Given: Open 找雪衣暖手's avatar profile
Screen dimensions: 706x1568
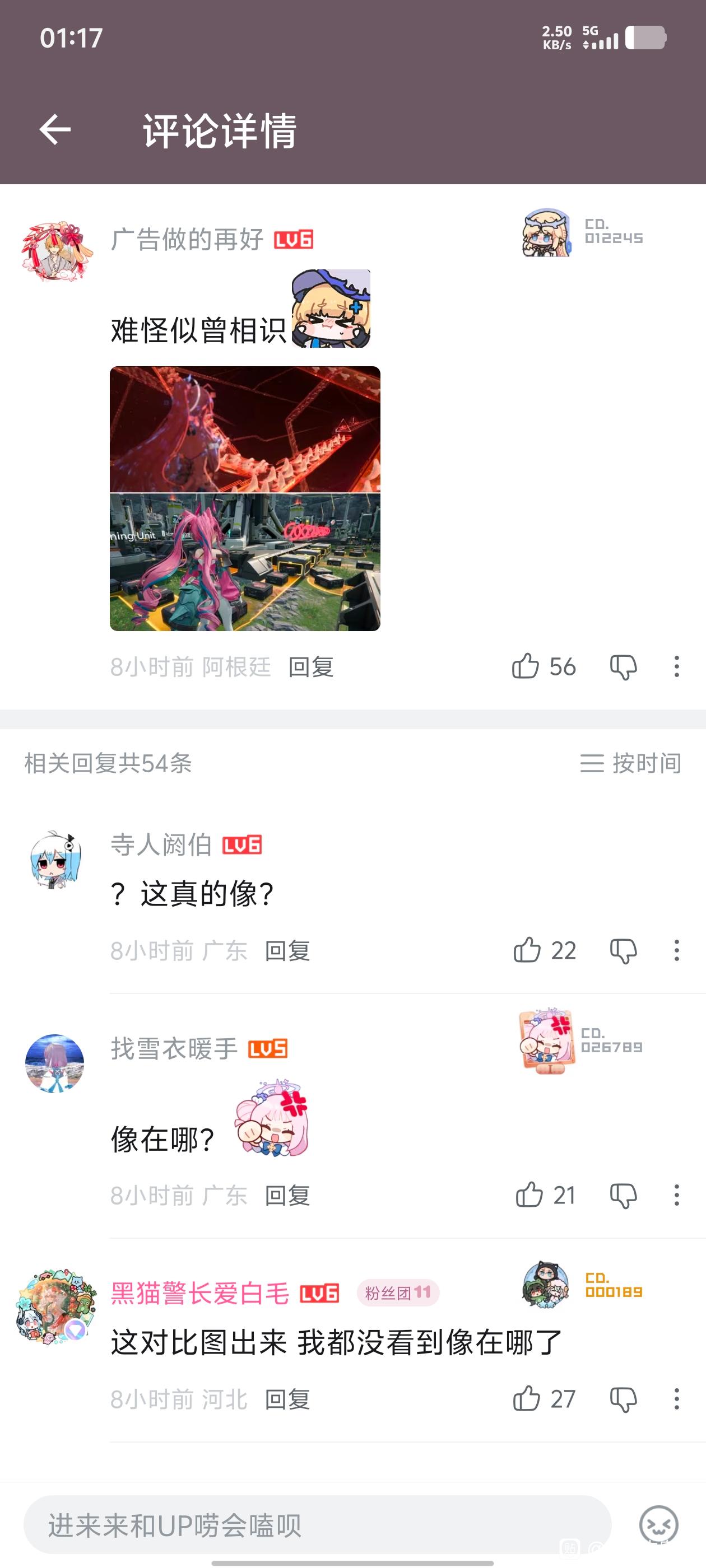Looking at the screenshot, I should tap(54, 1063).
